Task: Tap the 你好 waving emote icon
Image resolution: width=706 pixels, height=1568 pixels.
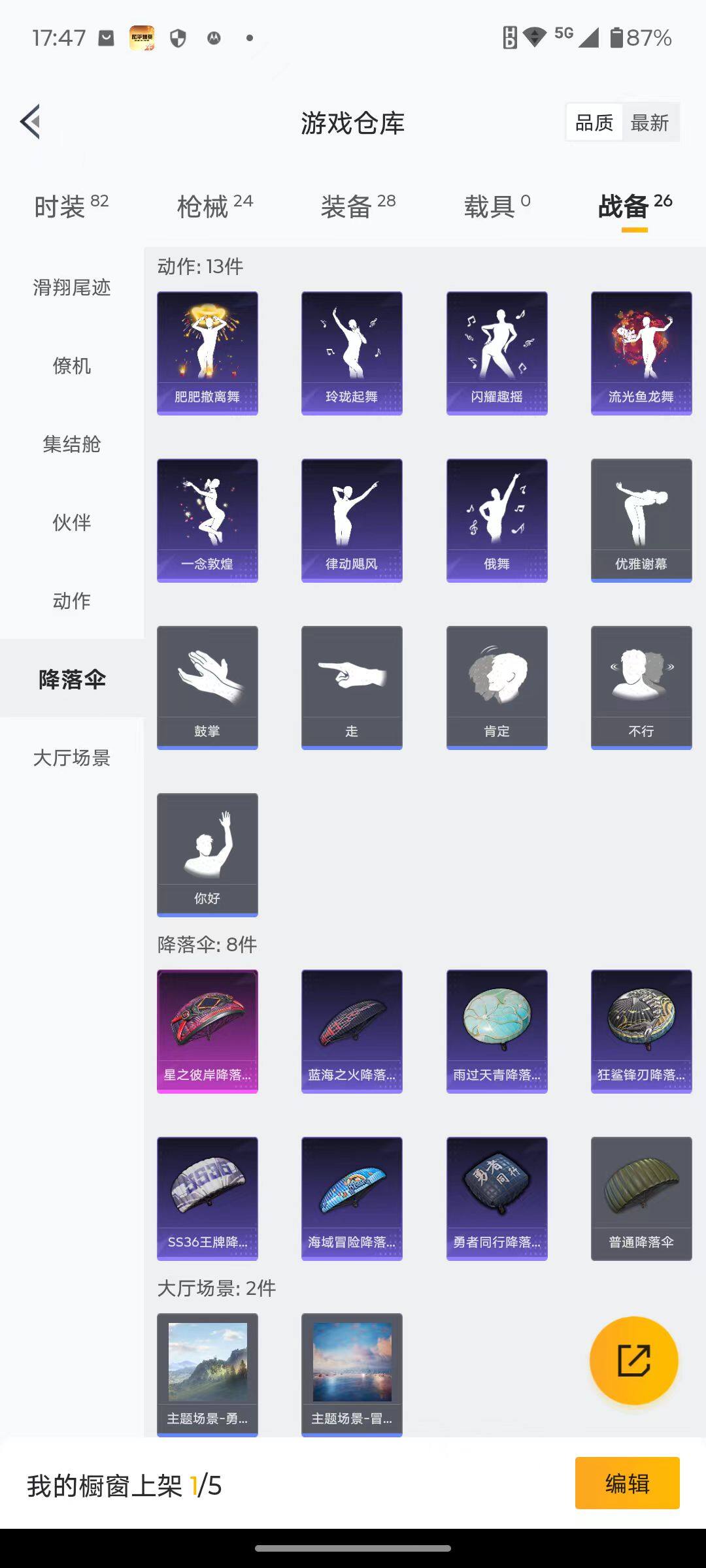Action: [x=207, y=853]
